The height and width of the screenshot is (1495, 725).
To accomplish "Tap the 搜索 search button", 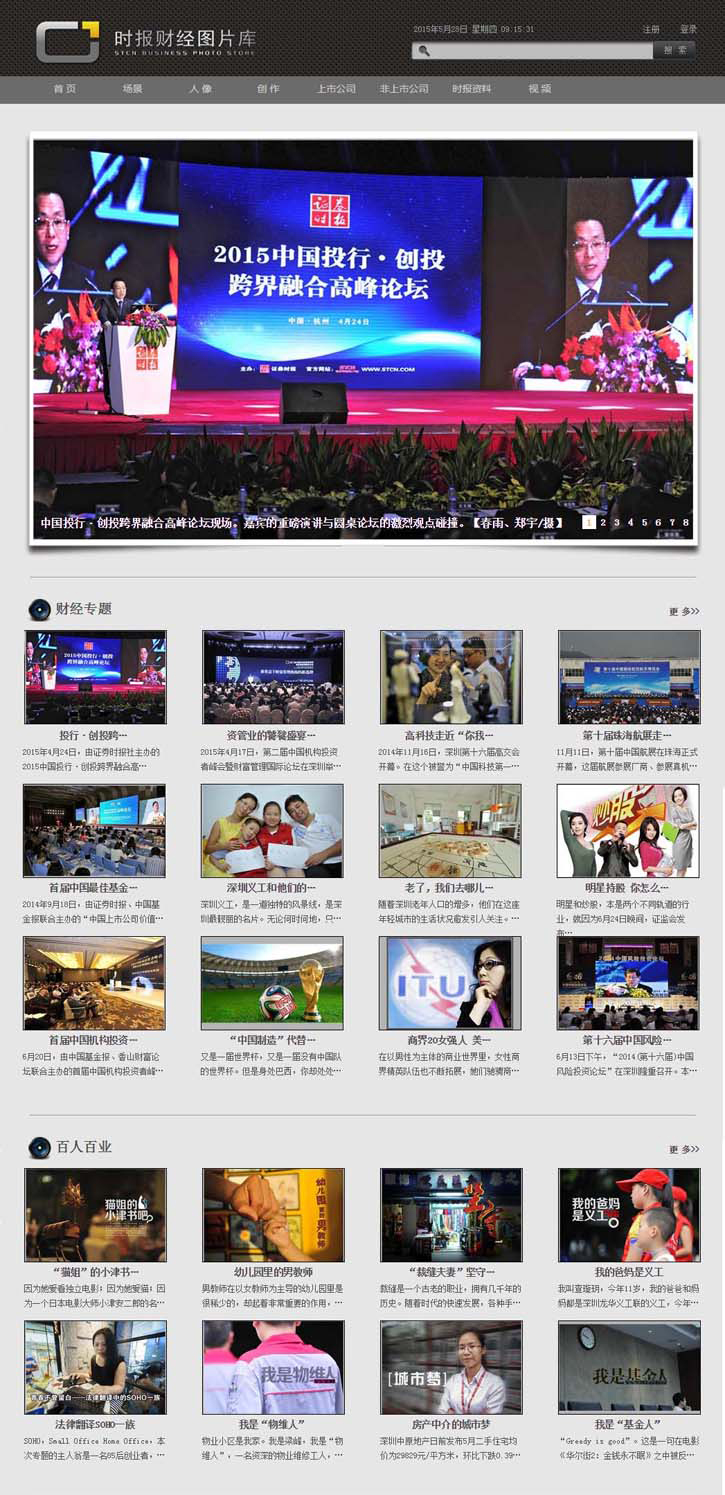I will pos(675,50).
